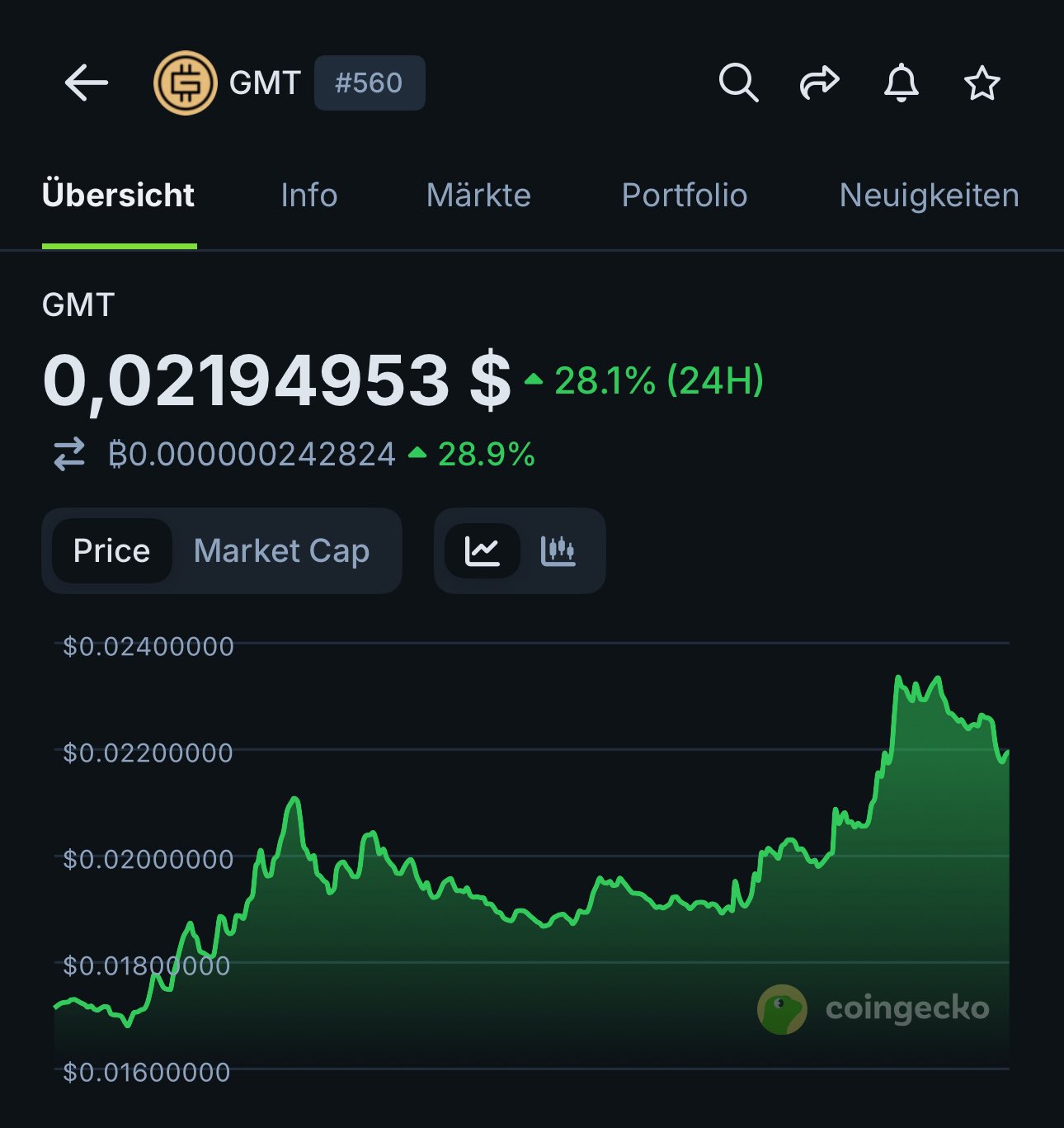Select the Übersicht tab

[119, 196]
